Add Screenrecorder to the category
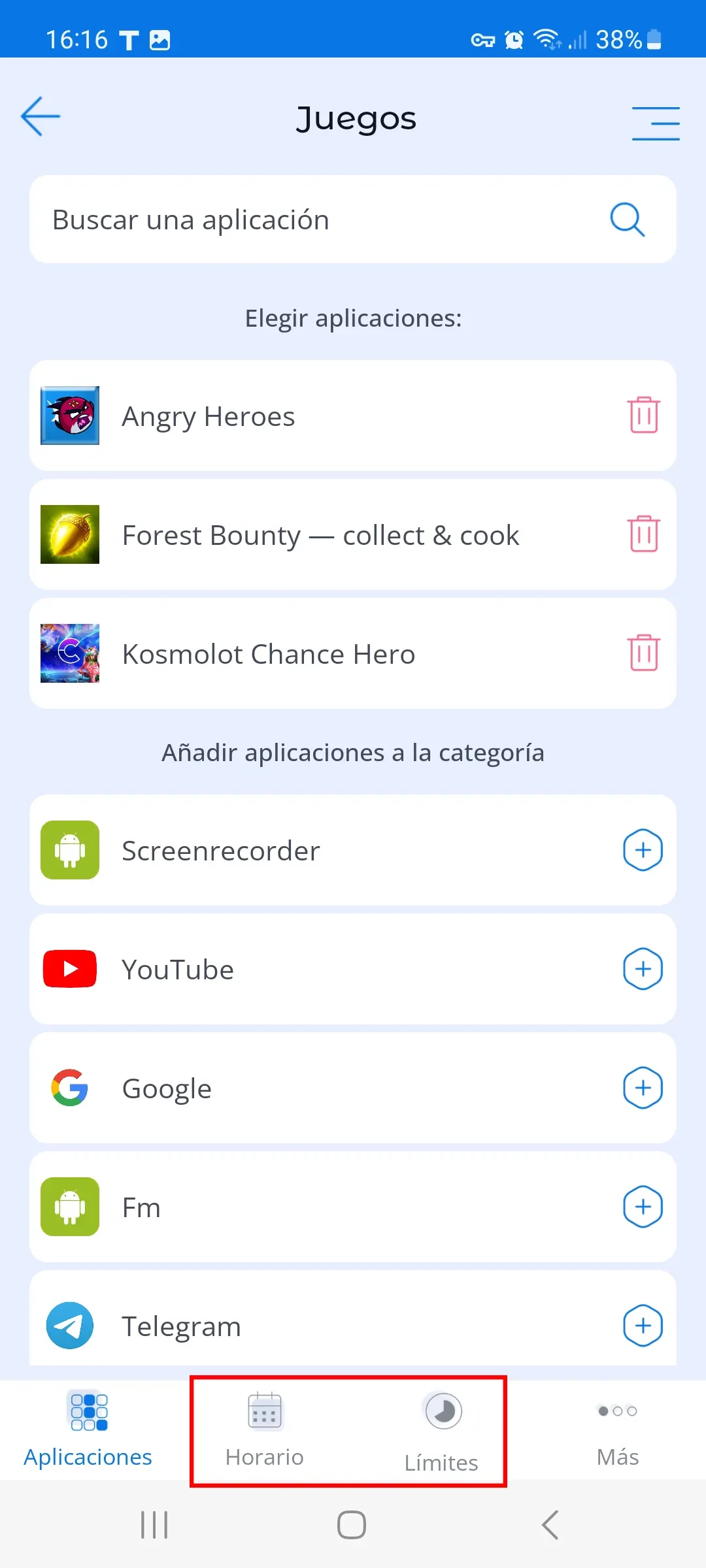Viewport: 706px width, 1568px height. [643, 850]
